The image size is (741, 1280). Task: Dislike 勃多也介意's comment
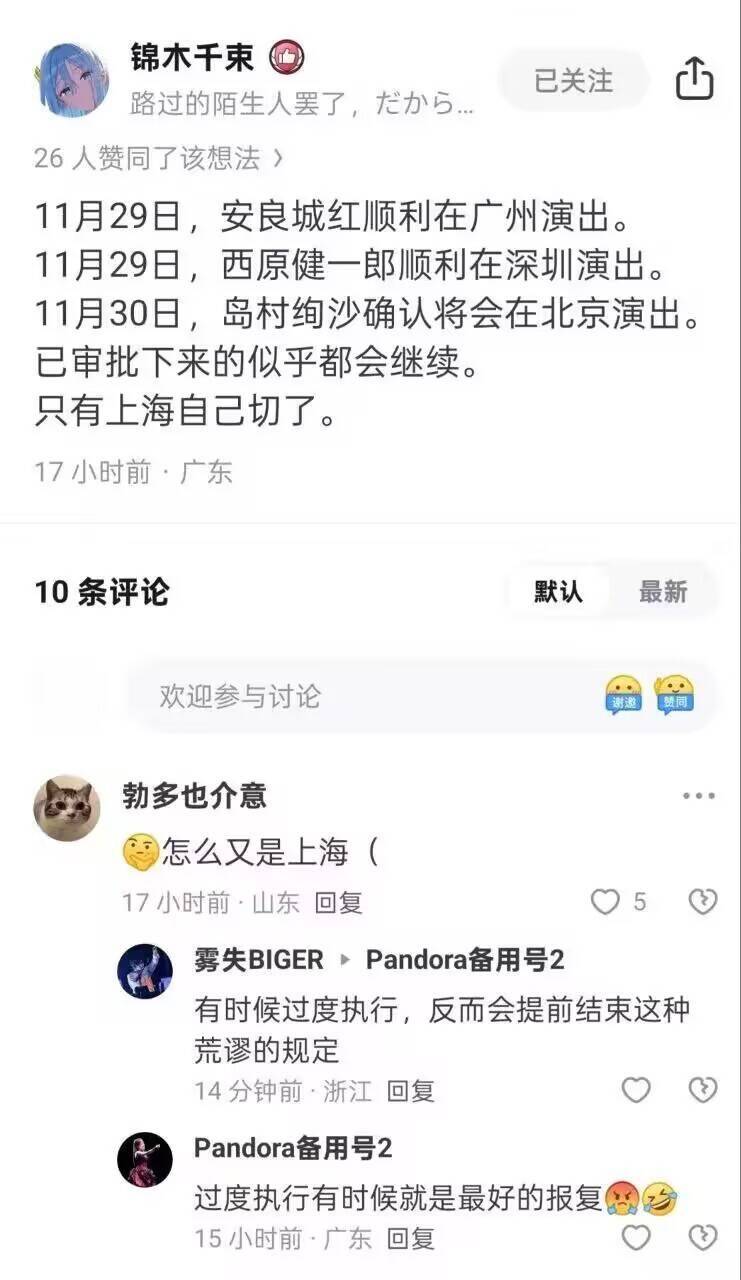pos(703,902)
